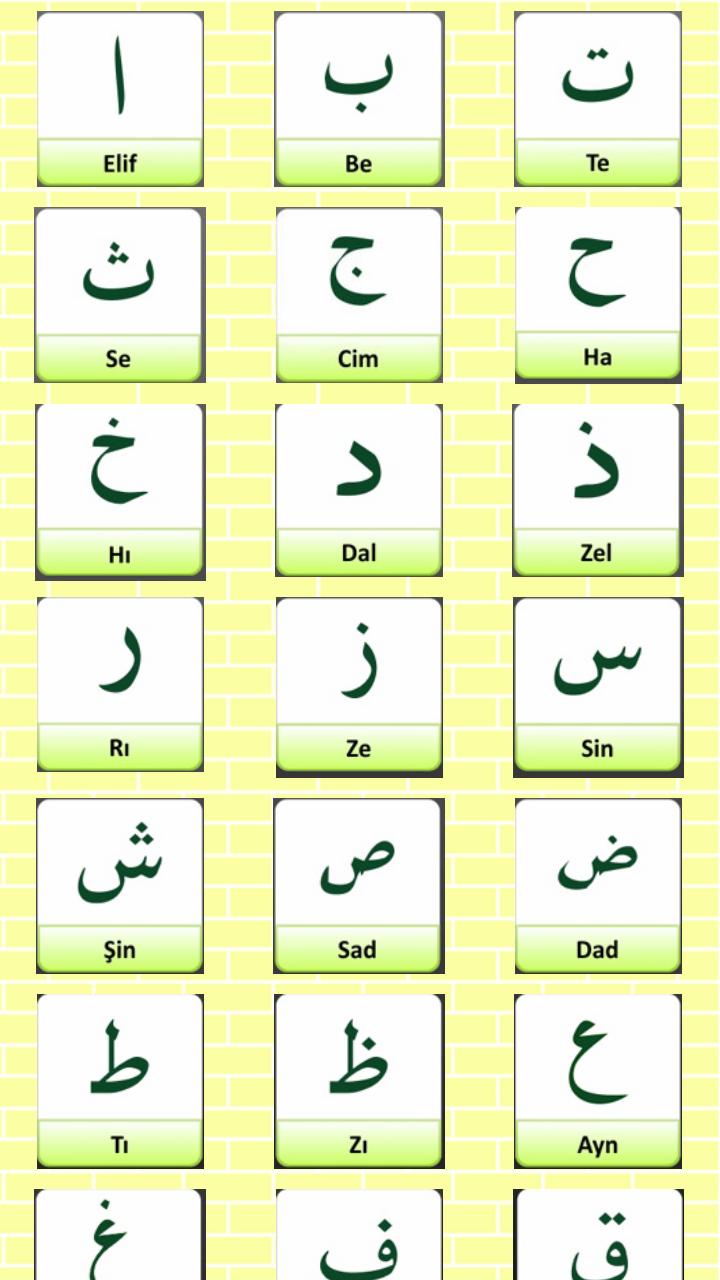720x1280 pixels.
Task: Choose the Se letter card
Action: point(120,295)
